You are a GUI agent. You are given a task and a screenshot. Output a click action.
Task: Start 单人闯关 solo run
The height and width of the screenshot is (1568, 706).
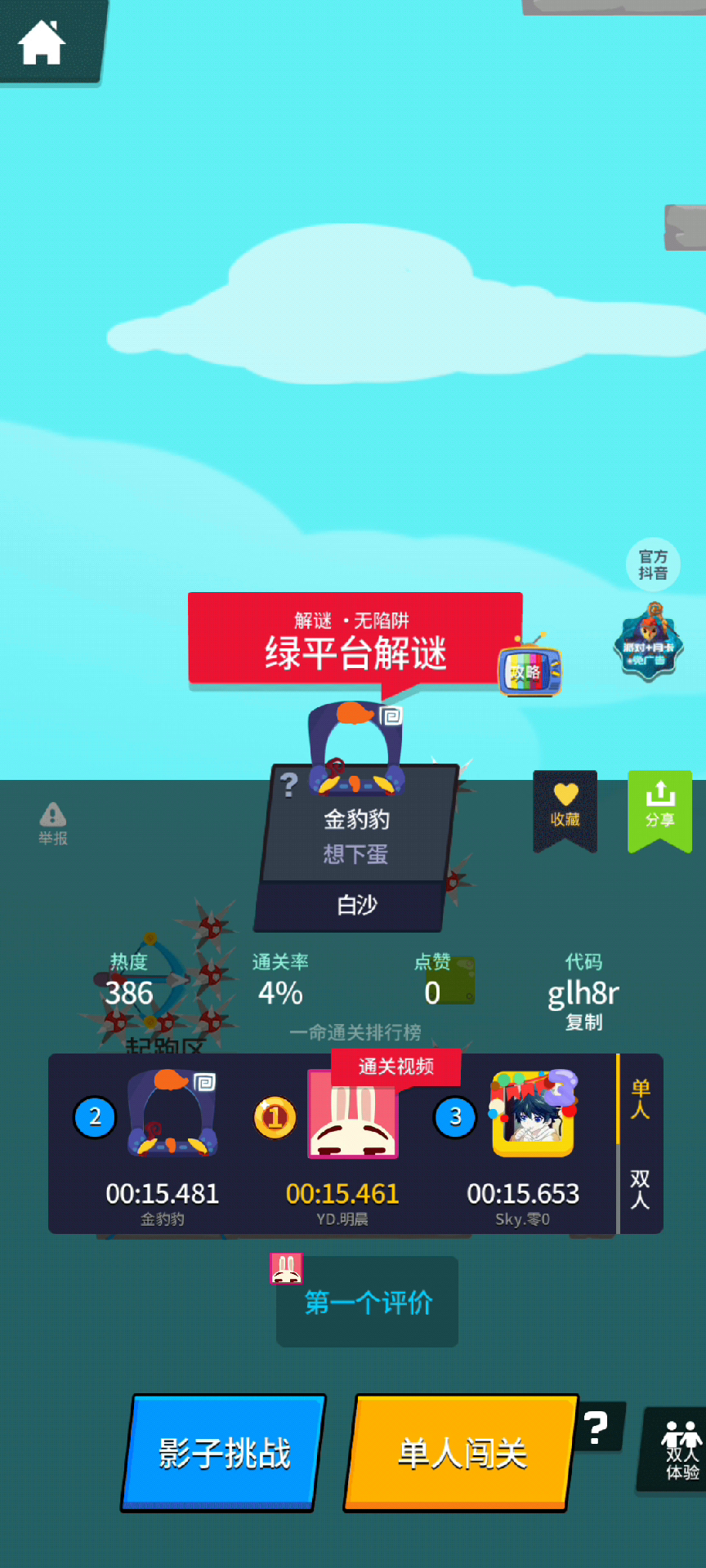(x=462, y=1453)
